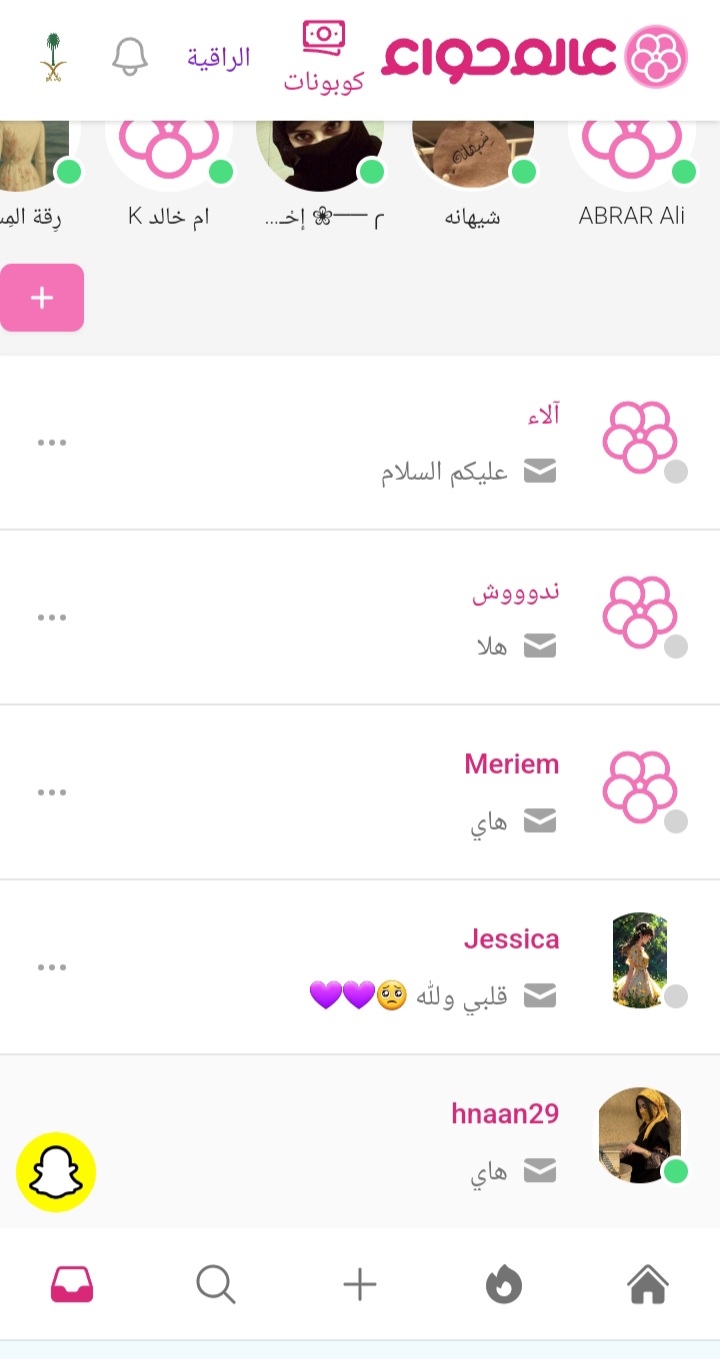Switch to the trending flame tab

click(x=504, y=1284)
